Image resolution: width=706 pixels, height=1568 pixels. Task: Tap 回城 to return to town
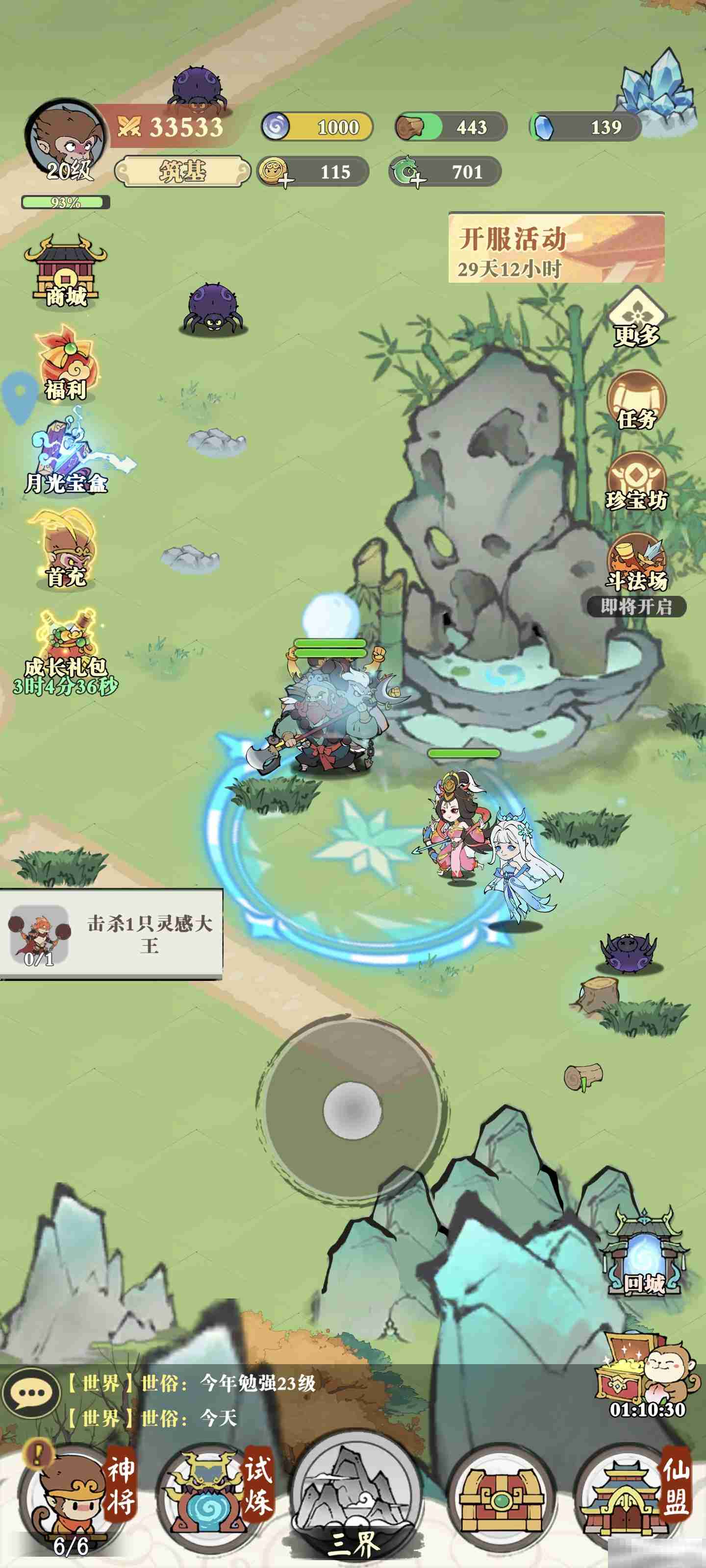pyautogui.click(x=645, y=1255)
